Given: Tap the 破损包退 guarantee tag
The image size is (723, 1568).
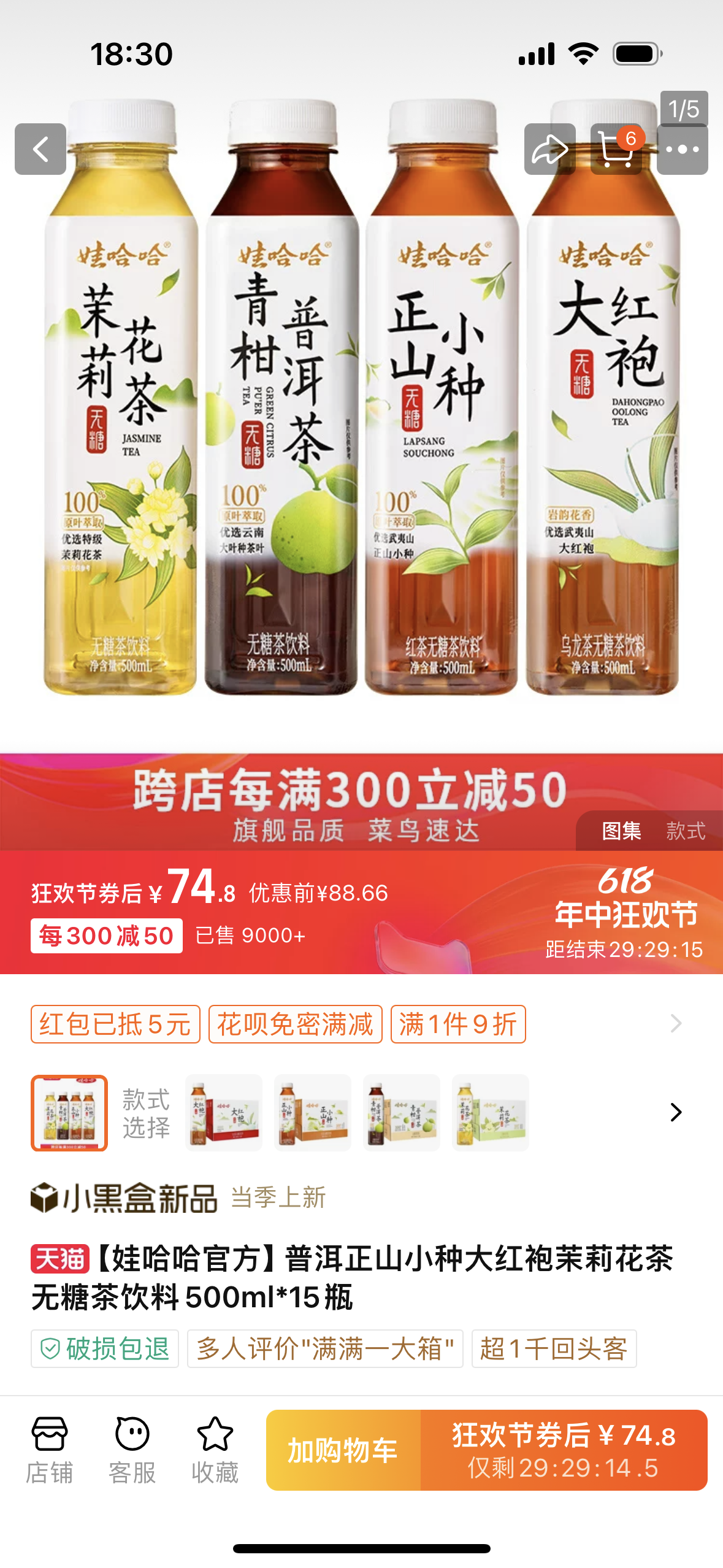Looking at the screenshot, I should tap(105, 1348).
